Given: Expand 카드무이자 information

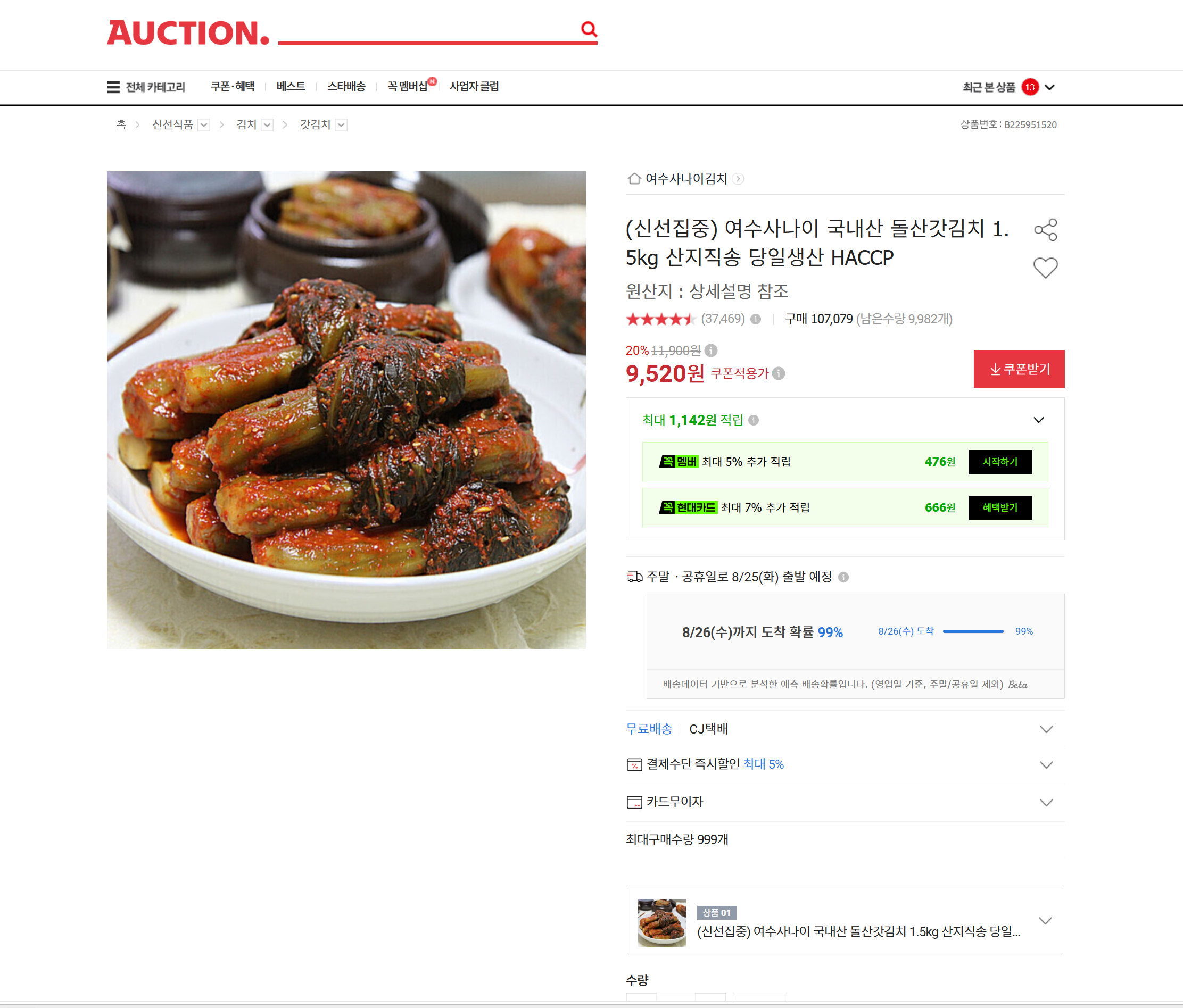Looking at the screenshot, I should pos(845,802).
